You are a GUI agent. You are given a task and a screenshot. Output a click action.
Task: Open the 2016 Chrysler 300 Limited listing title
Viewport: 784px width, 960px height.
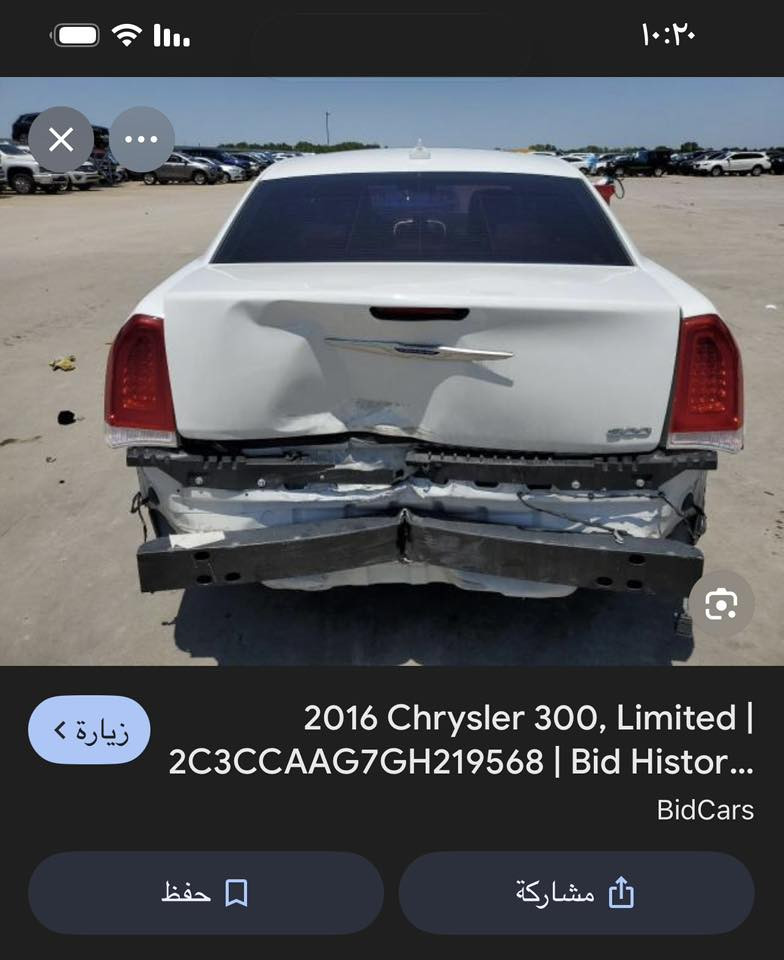(460, 740)
